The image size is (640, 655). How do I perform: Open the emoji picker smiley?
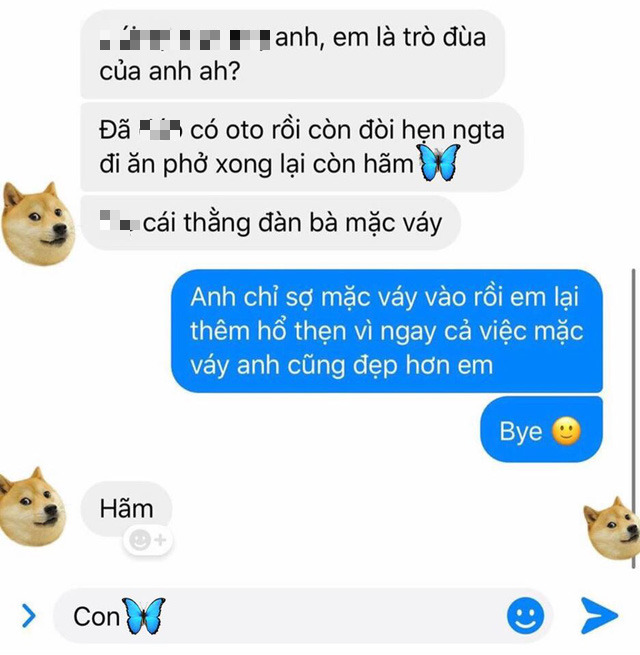coord(525,616)
